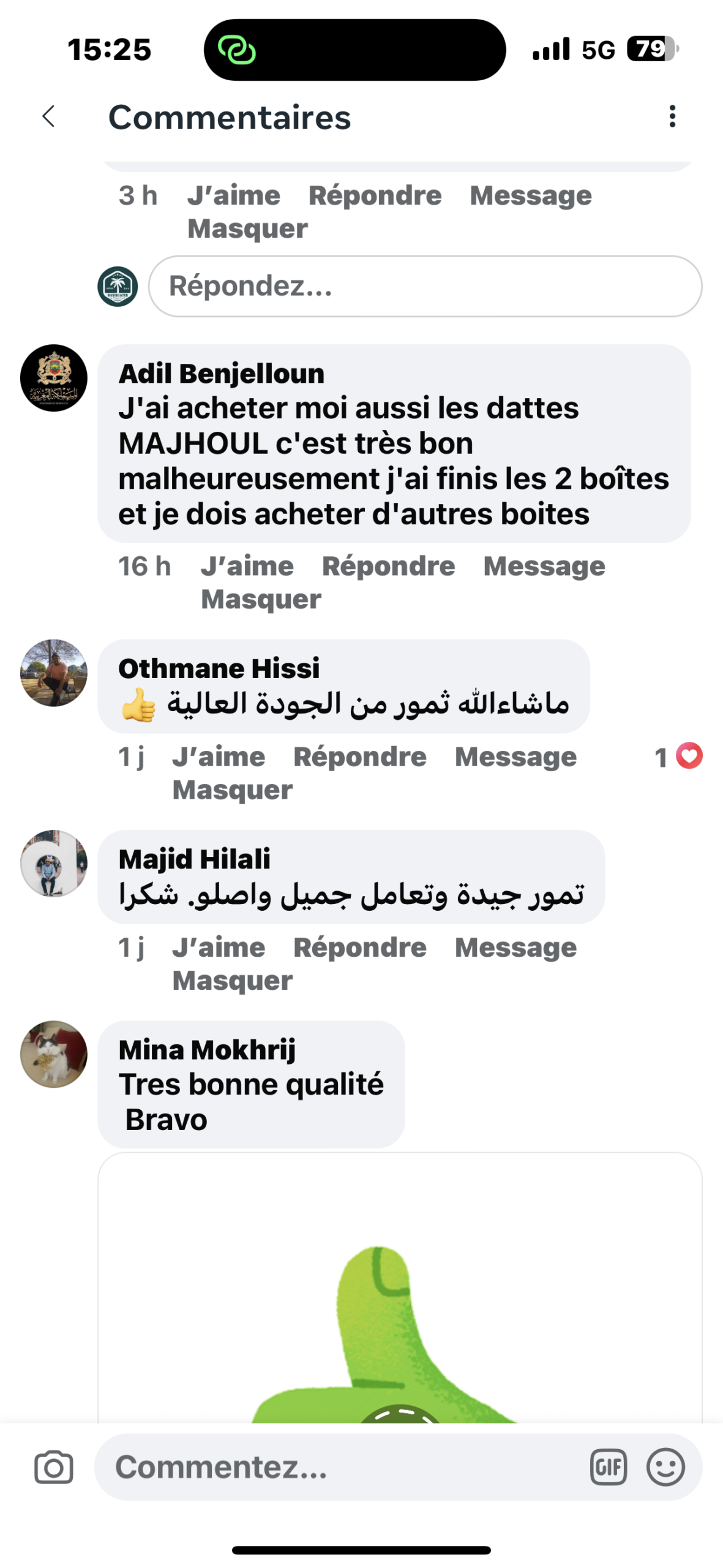Reply to Majid Hilali's comment
Image resolution: width=723 pixels, height=1568 pixels.
click(360, 948)
